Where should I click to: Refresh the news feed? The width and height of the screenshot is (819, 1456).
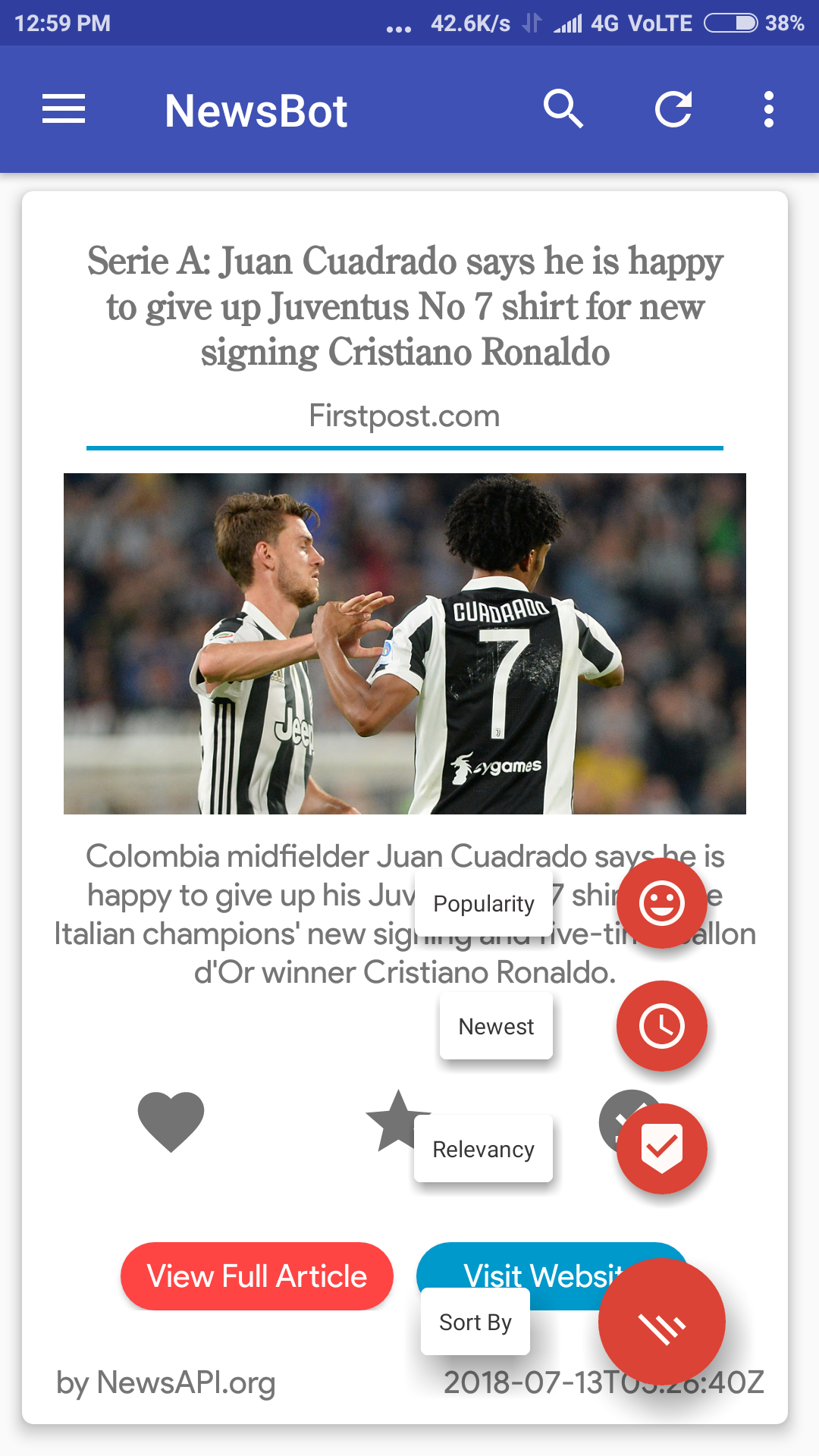click(673, 109)
